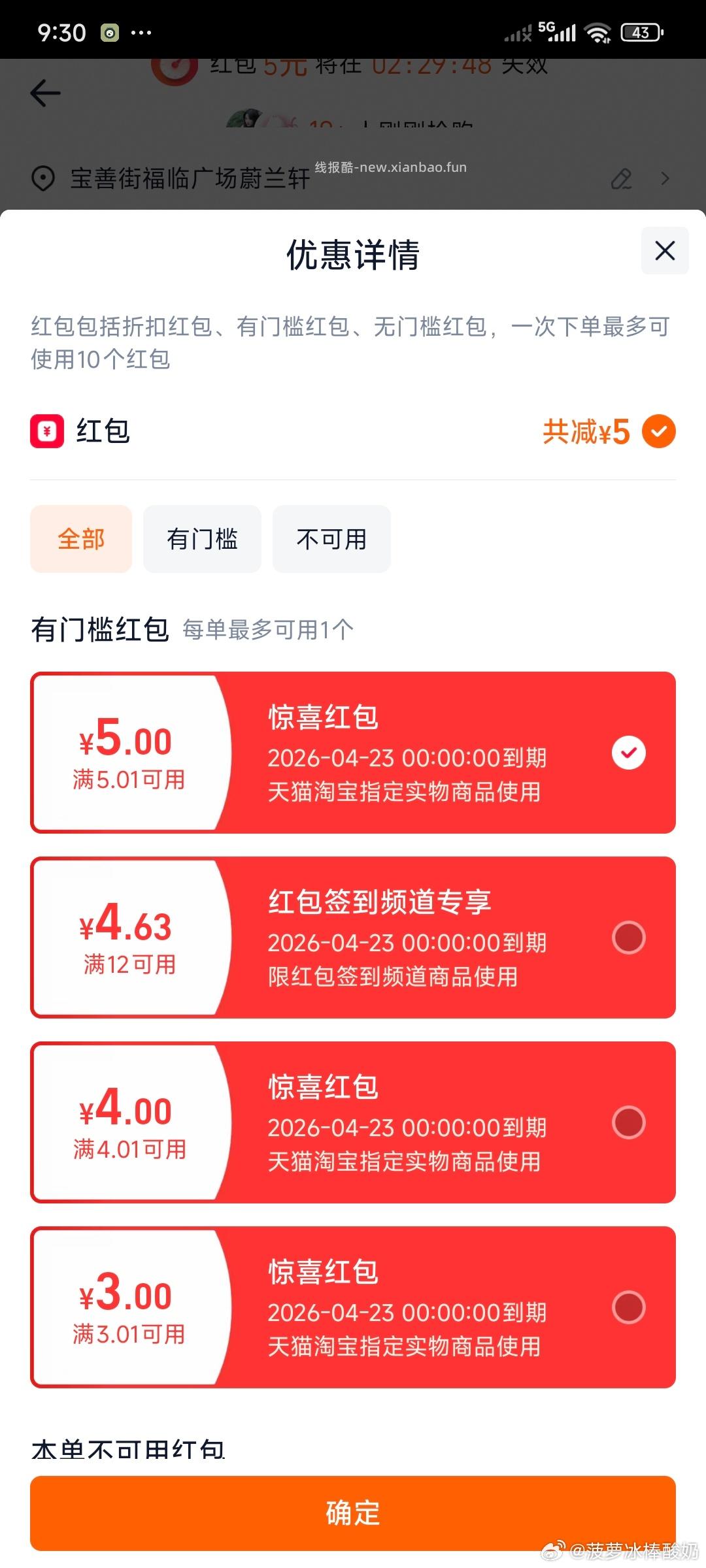The width and height of the screenshot is (706, 1568).
Task: Open the ¥3.00 惊喜红包 coupon card
Action: pyautogui.click(x=353, y=1307)
